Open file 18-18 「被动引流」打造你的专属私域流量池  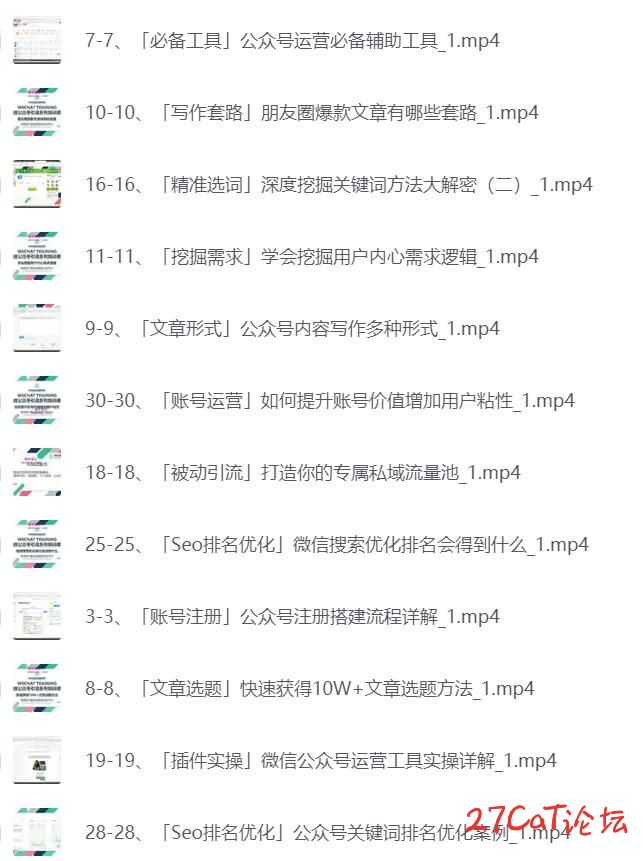302,473
